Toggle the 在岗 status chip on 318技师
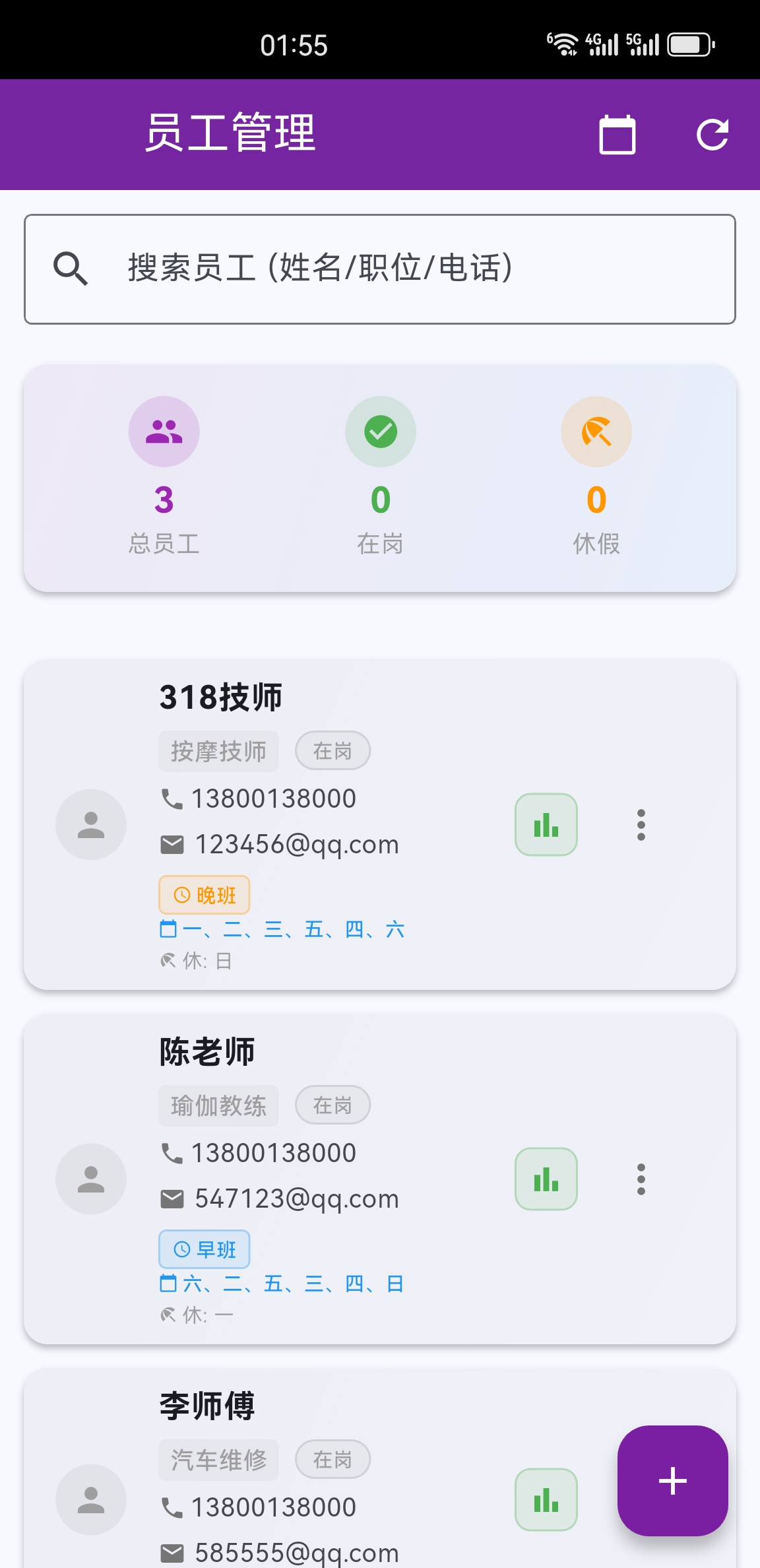This screenshot has width=760, height=1568. pyautogui.click(x=332, y=750)
